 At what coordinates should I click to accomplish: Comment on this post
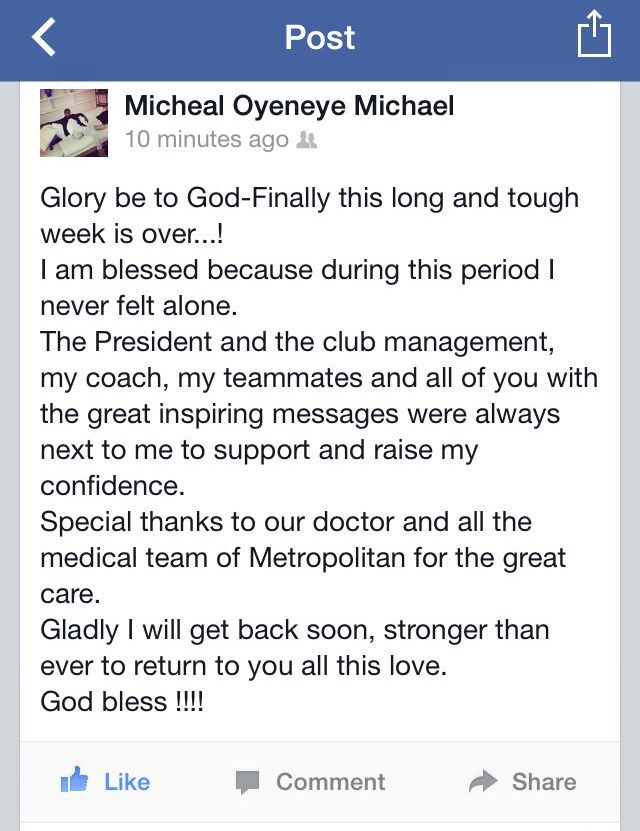click(310, 781)
